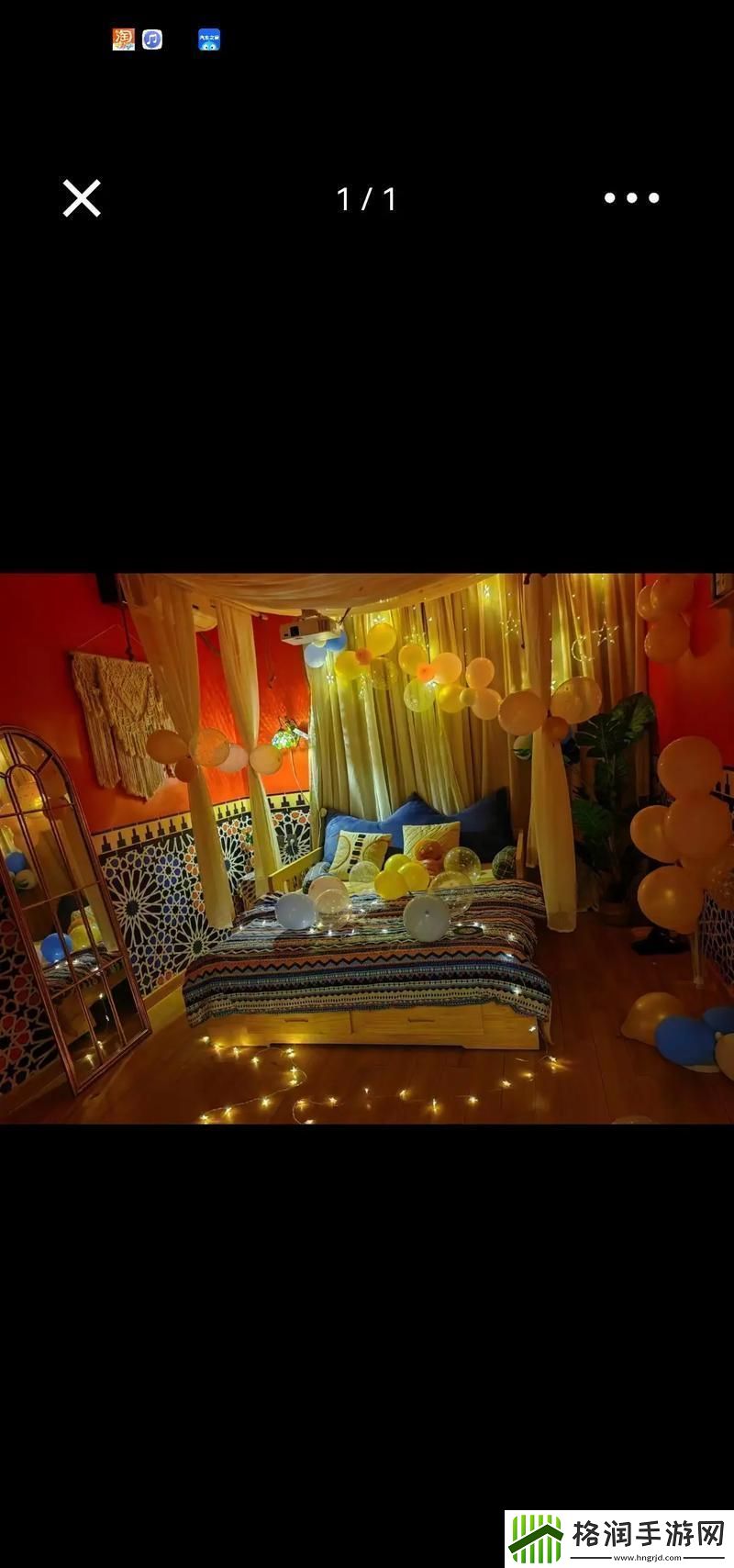Tap the decorated bedroom photo

point(367,848)
